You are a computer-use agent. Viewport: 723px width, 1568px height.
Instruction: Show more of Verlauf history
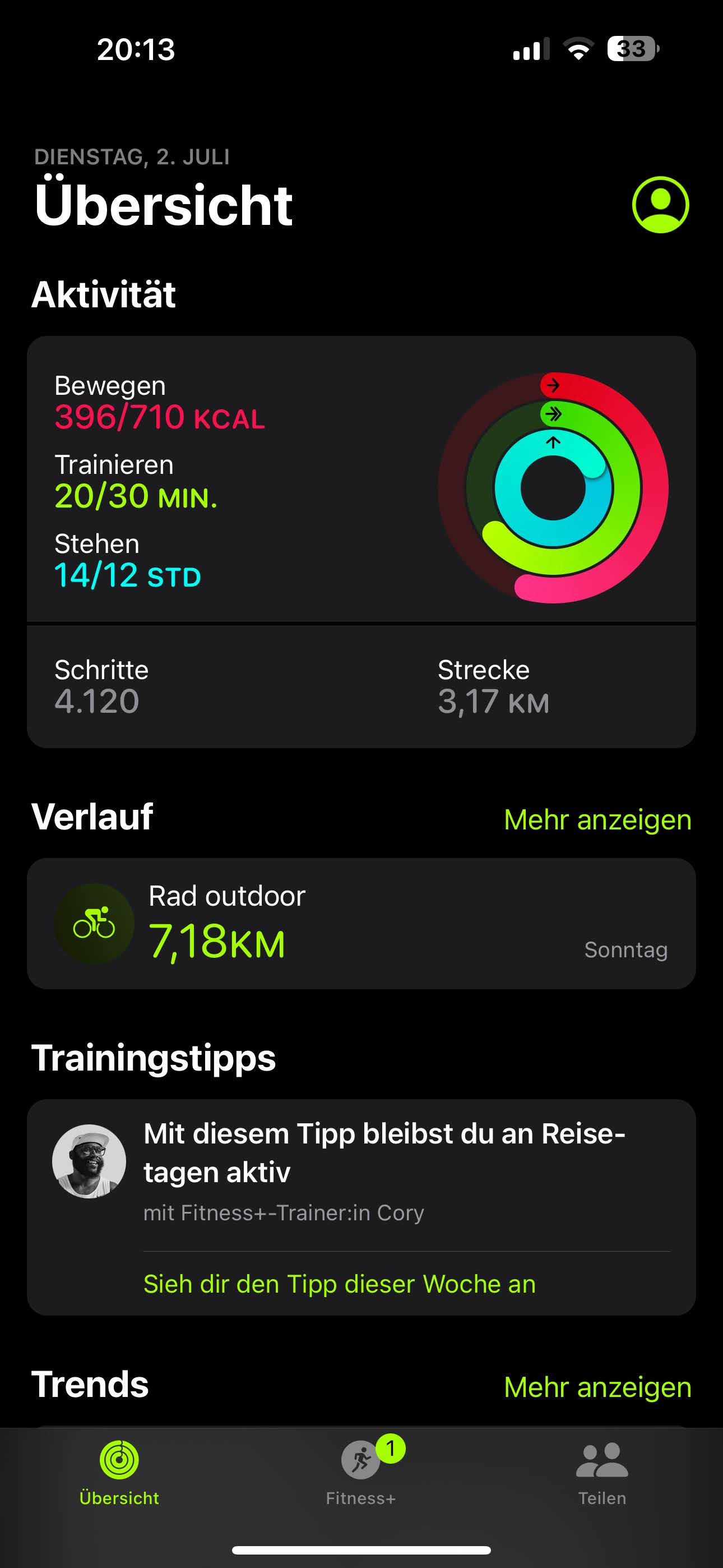pos(597,819)
